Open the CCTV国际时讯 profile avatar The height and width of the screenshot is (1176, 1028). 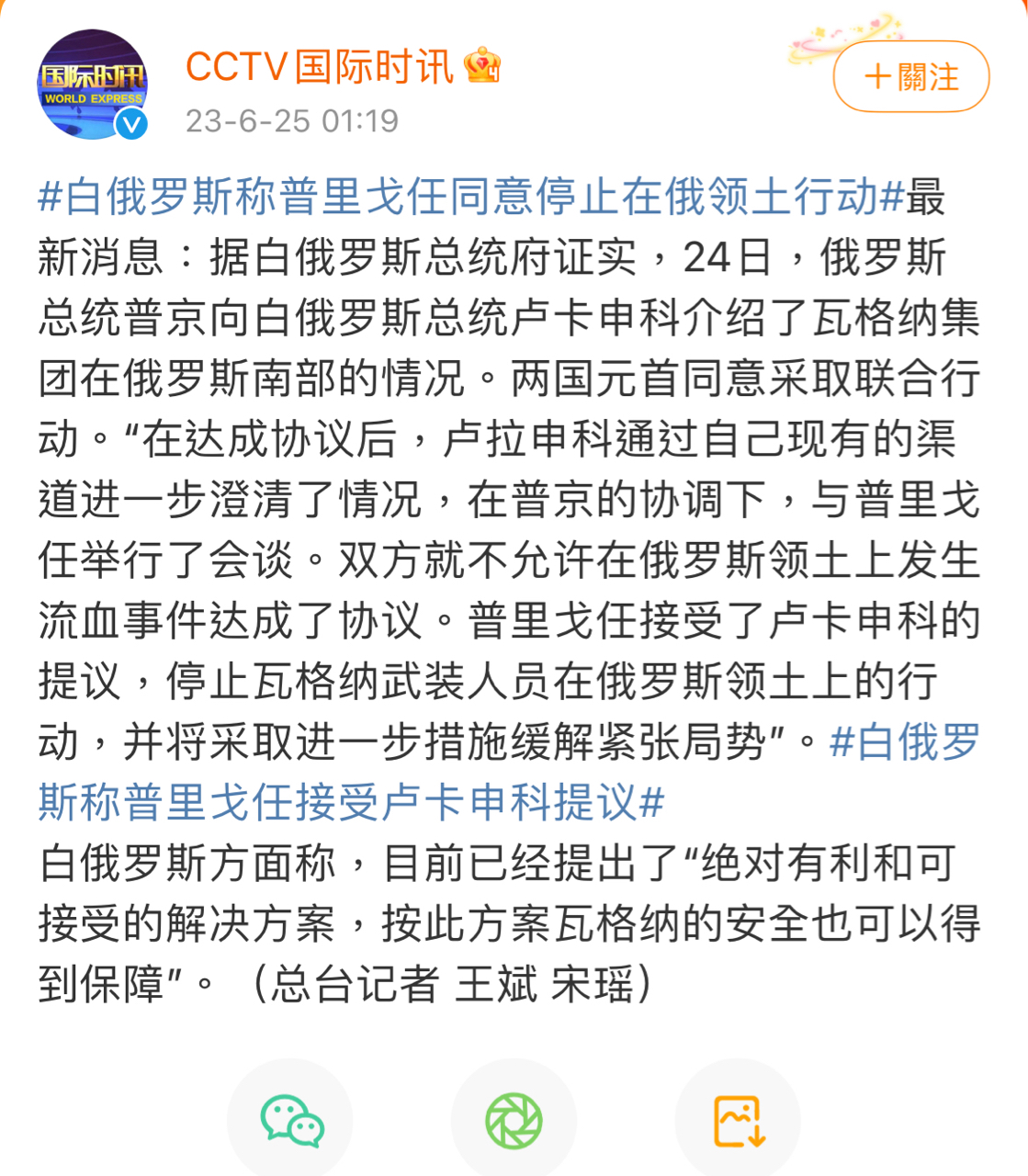point(93,85)
